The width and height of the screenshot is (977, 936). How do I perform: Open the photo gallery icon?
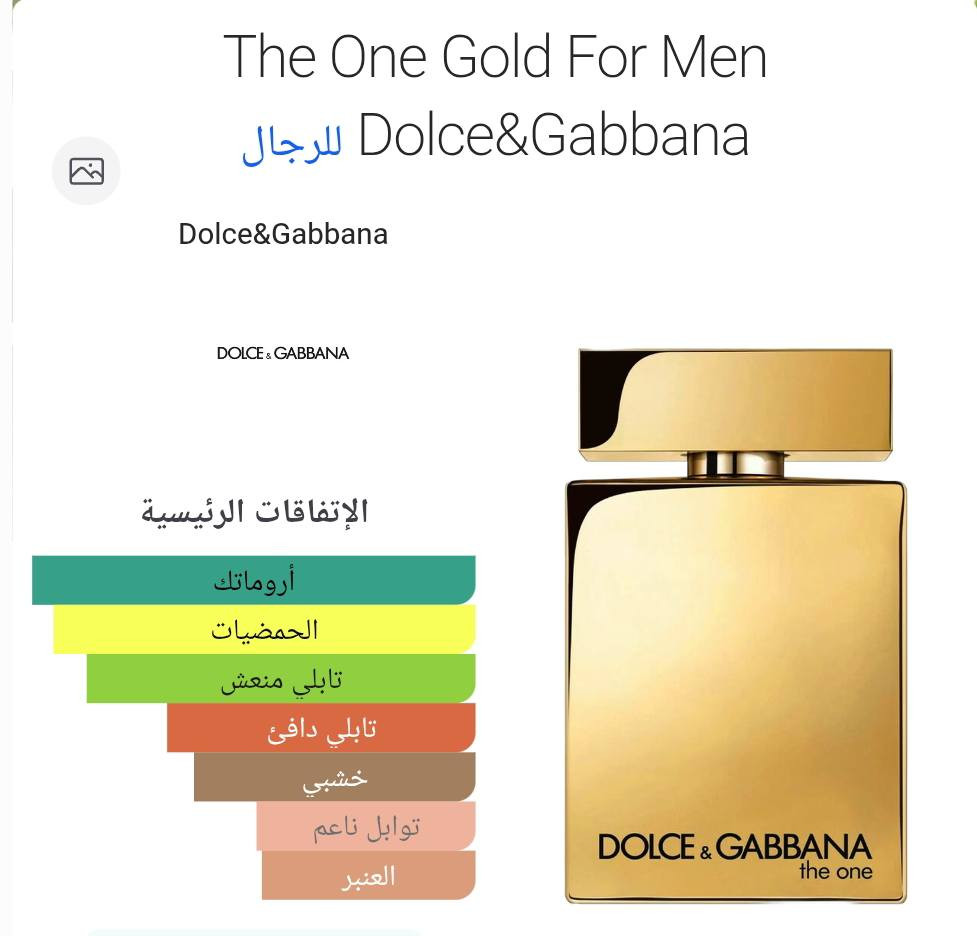point(86,171)
